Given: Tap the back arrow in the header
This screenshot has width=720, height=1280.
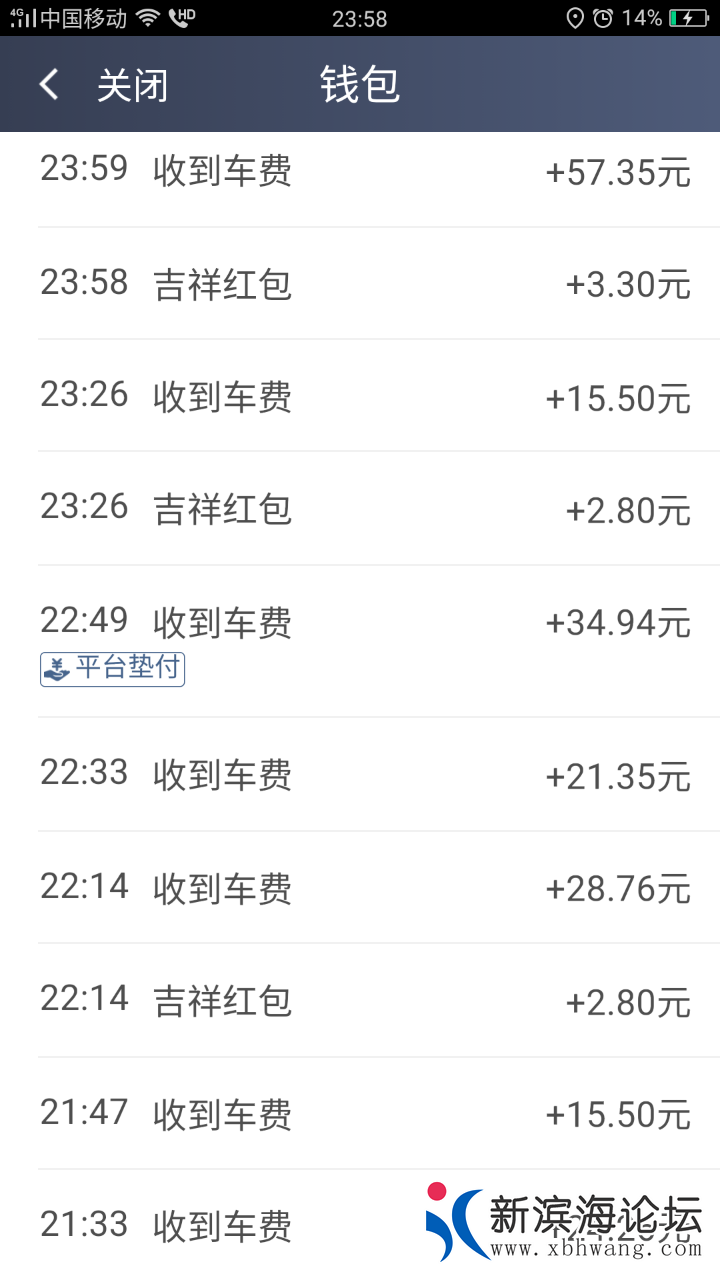Looking at the screenshot, I should click(x=48, y=85).
